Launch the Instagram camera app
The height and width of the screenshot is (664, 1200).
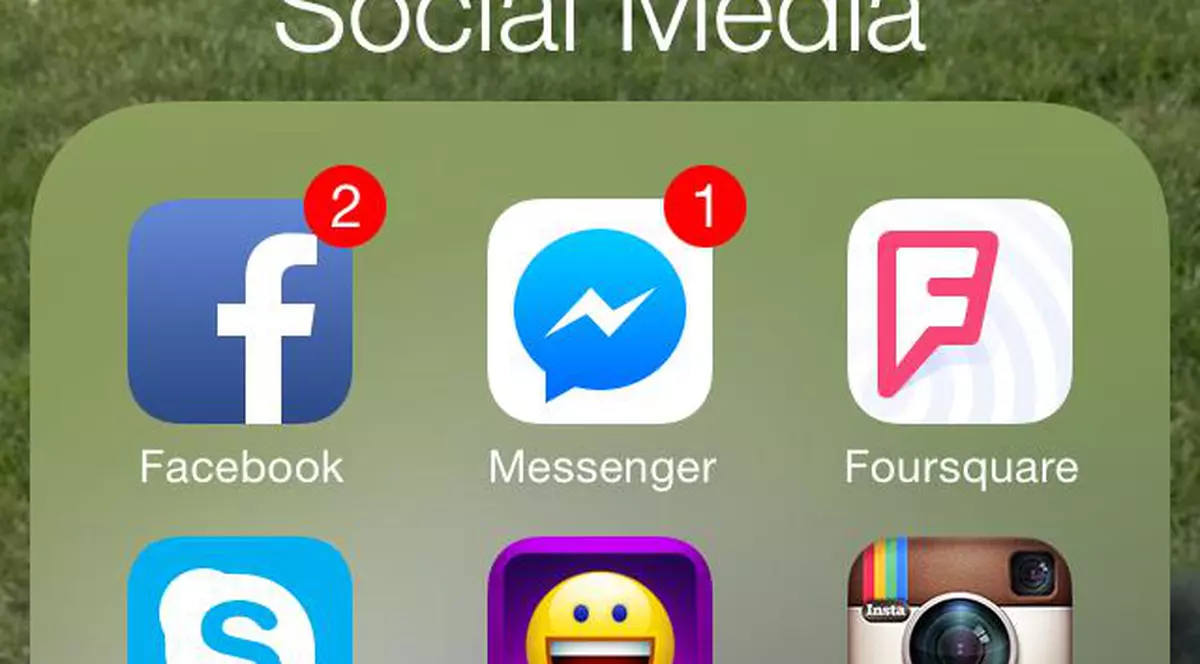960,605
